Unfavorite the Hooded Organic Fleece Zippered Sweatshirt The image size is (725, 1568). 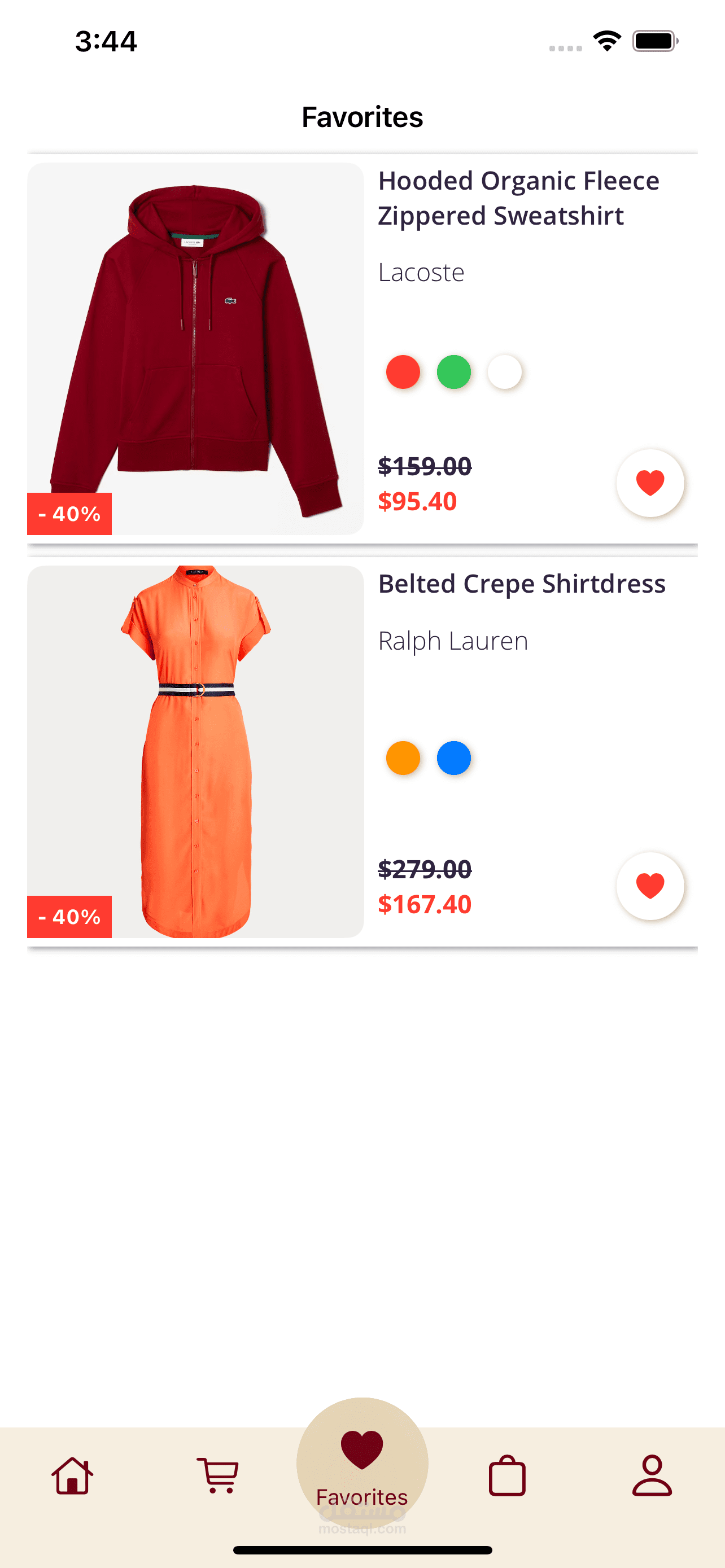pyautogui.click(x=649, y=483)
